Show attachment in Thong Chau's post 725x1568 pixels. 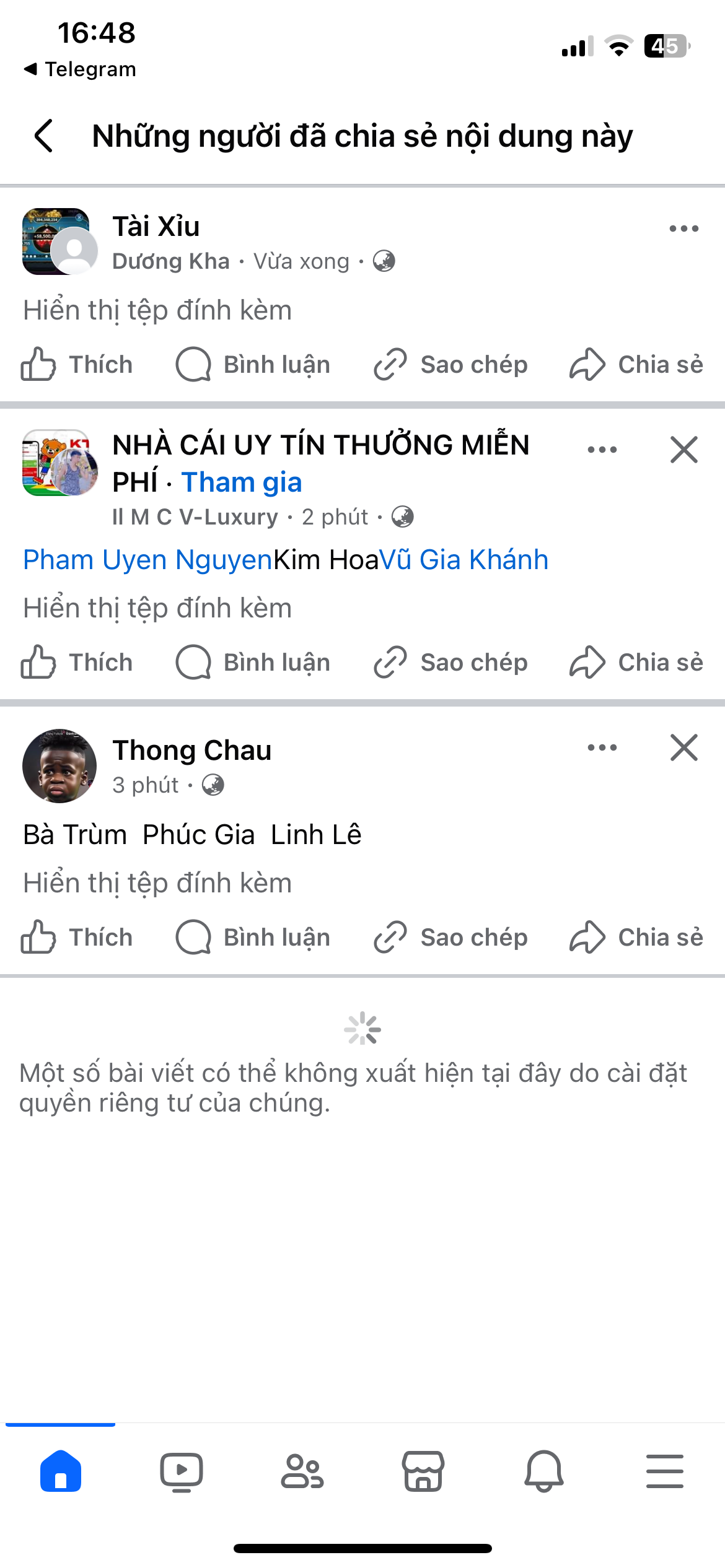click(x=157, y=883)
